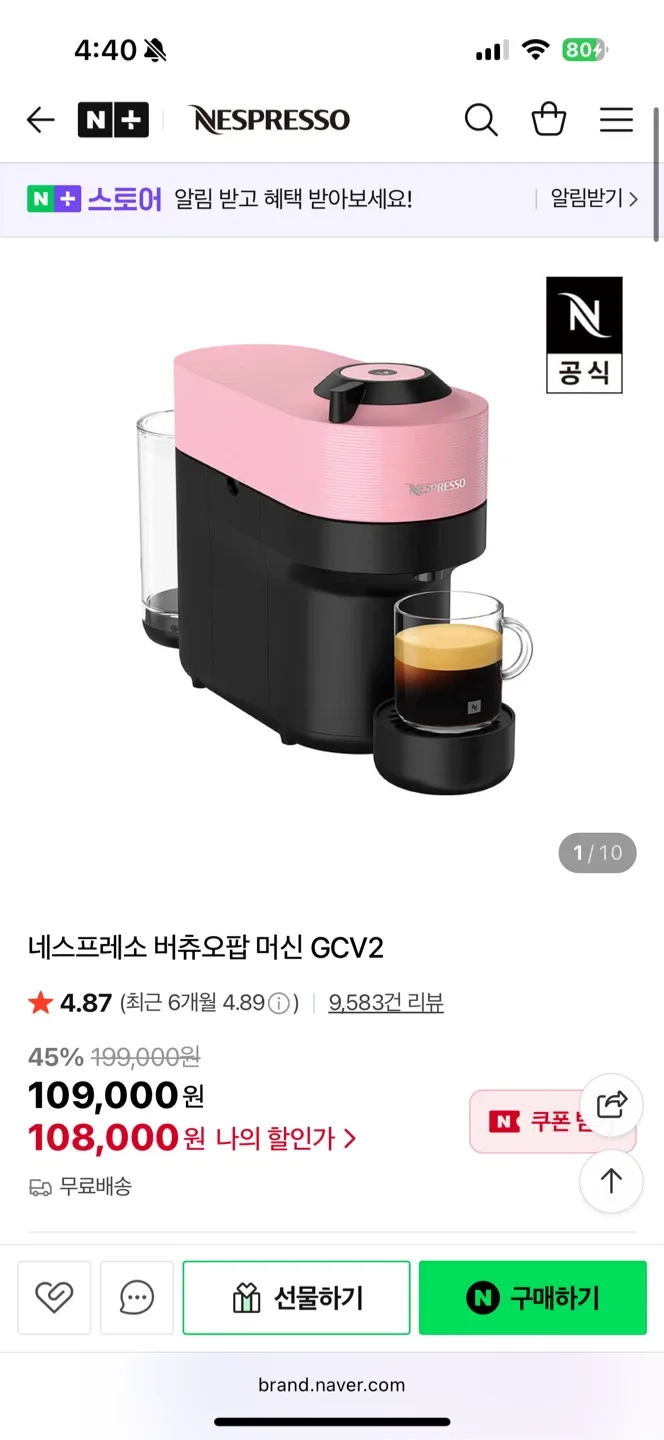Open the rating info icon next to 4.89
The image size is (664, 1440).
click(280, 1003)
